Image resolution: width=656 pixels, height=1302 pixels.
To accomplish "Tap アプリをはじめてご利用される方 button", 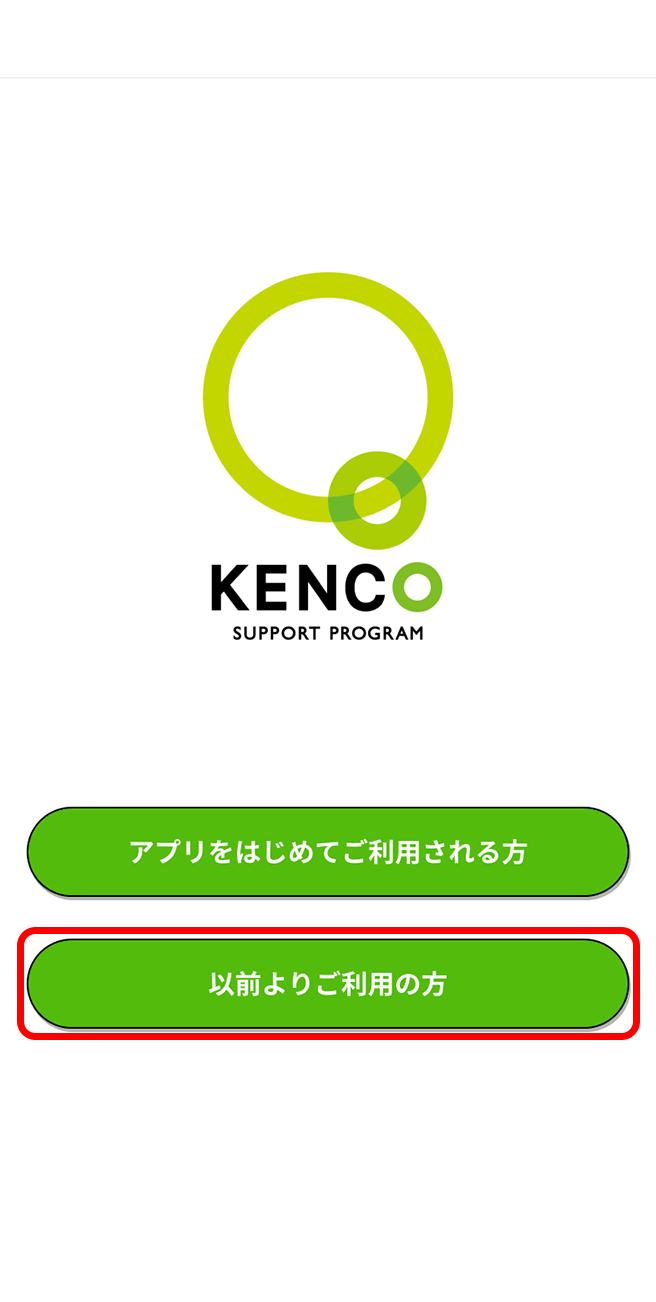I will [x=327, y=852].
